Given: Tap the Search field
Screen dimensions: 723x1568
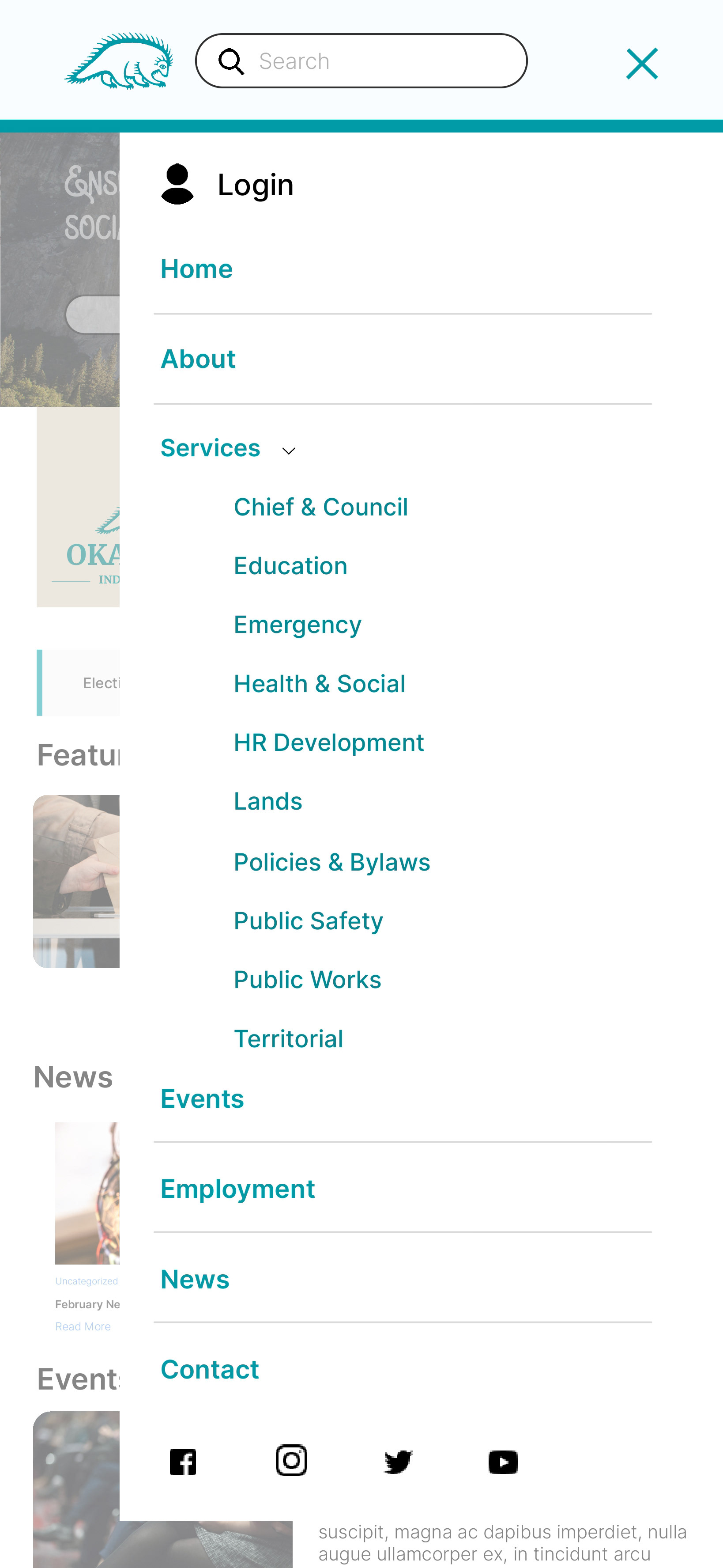Looking at the screenshot, I should tap(361, 61).
